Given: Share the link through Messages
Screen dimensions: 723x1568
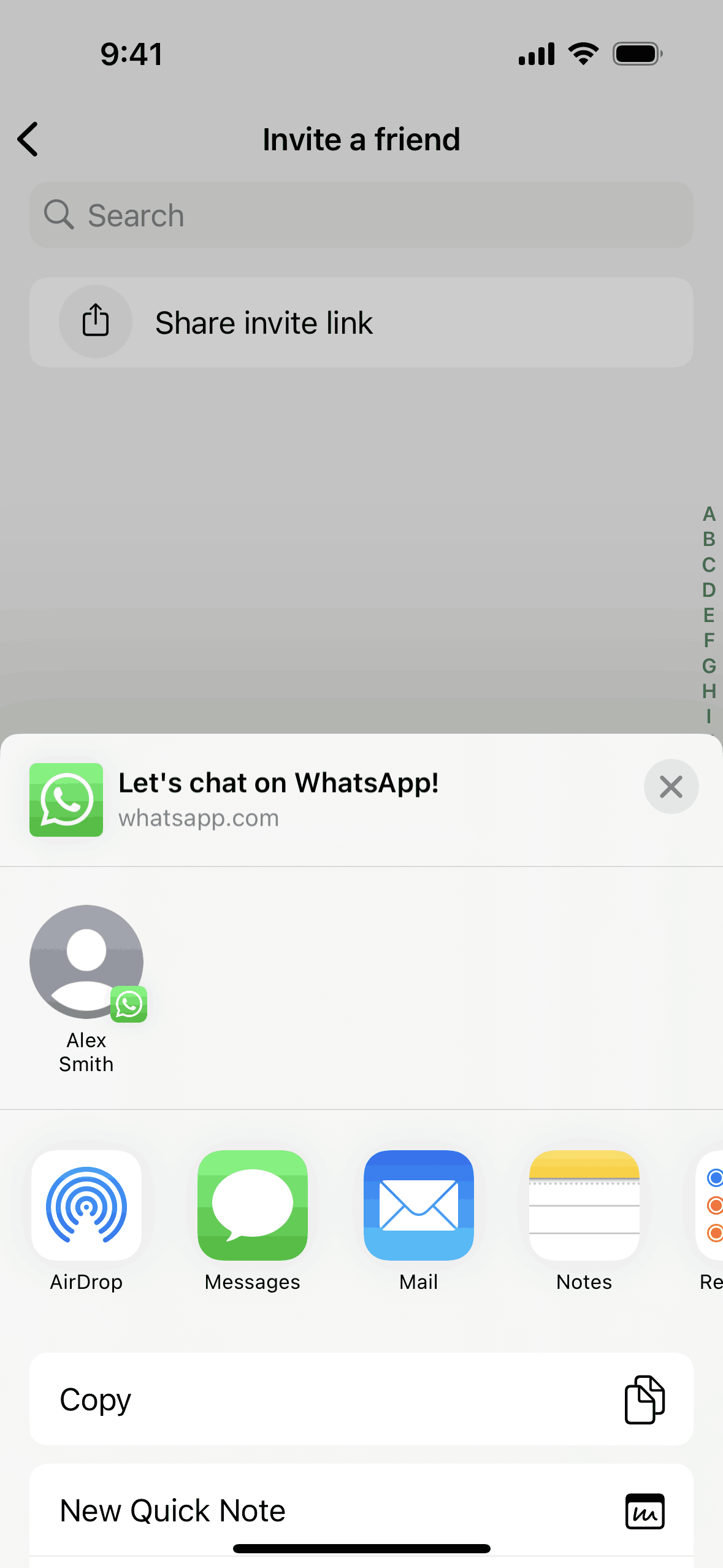Looking at the screenshot, I should 252,1205.
